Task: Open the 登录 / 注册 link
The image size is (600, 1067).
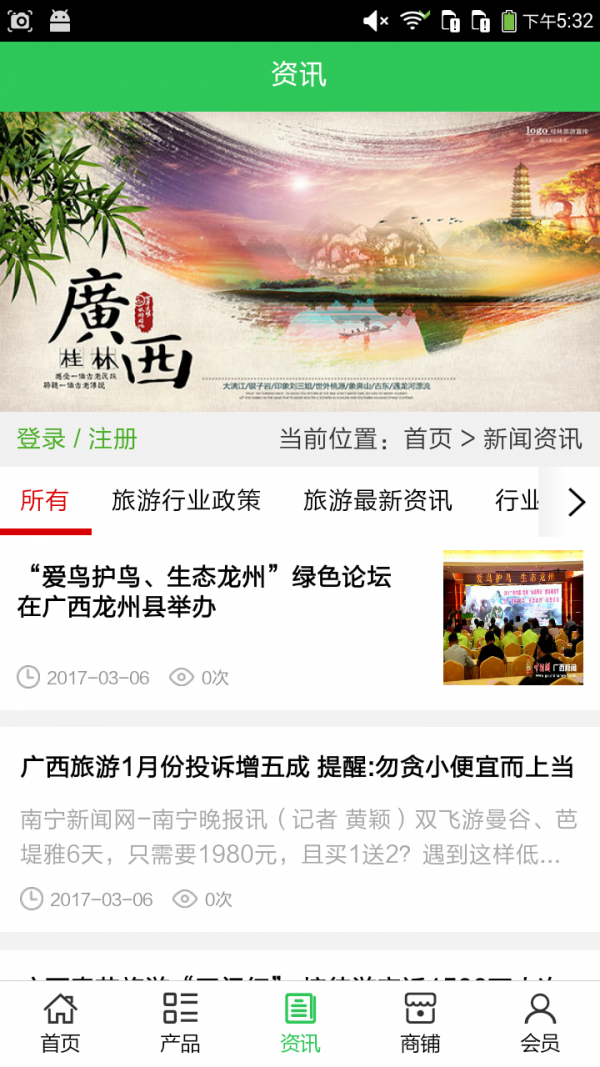Action: 77,438
